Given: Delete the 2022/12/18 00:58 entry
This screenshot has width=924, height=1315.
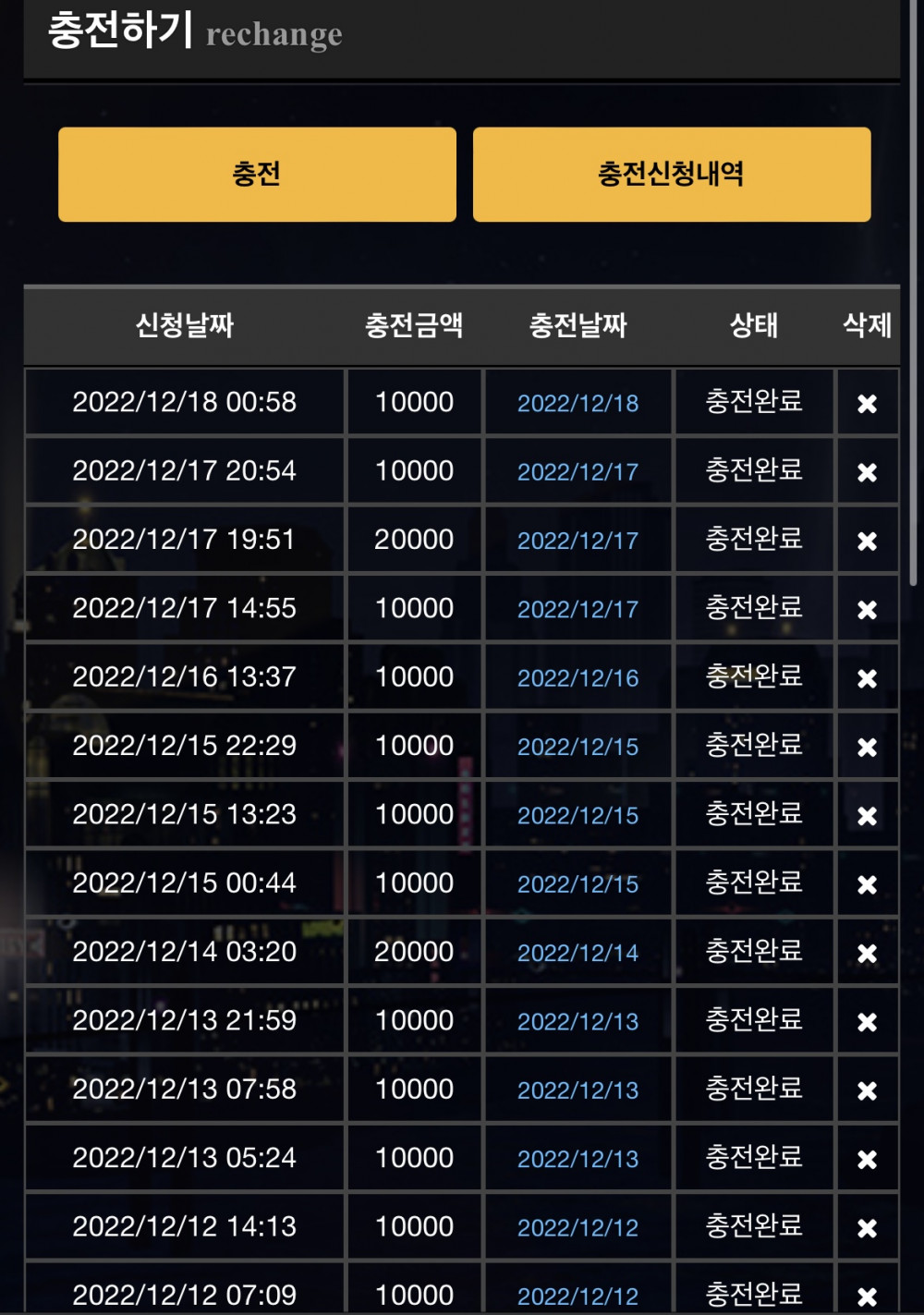Looking at the screenshot, I should point(867,404).
